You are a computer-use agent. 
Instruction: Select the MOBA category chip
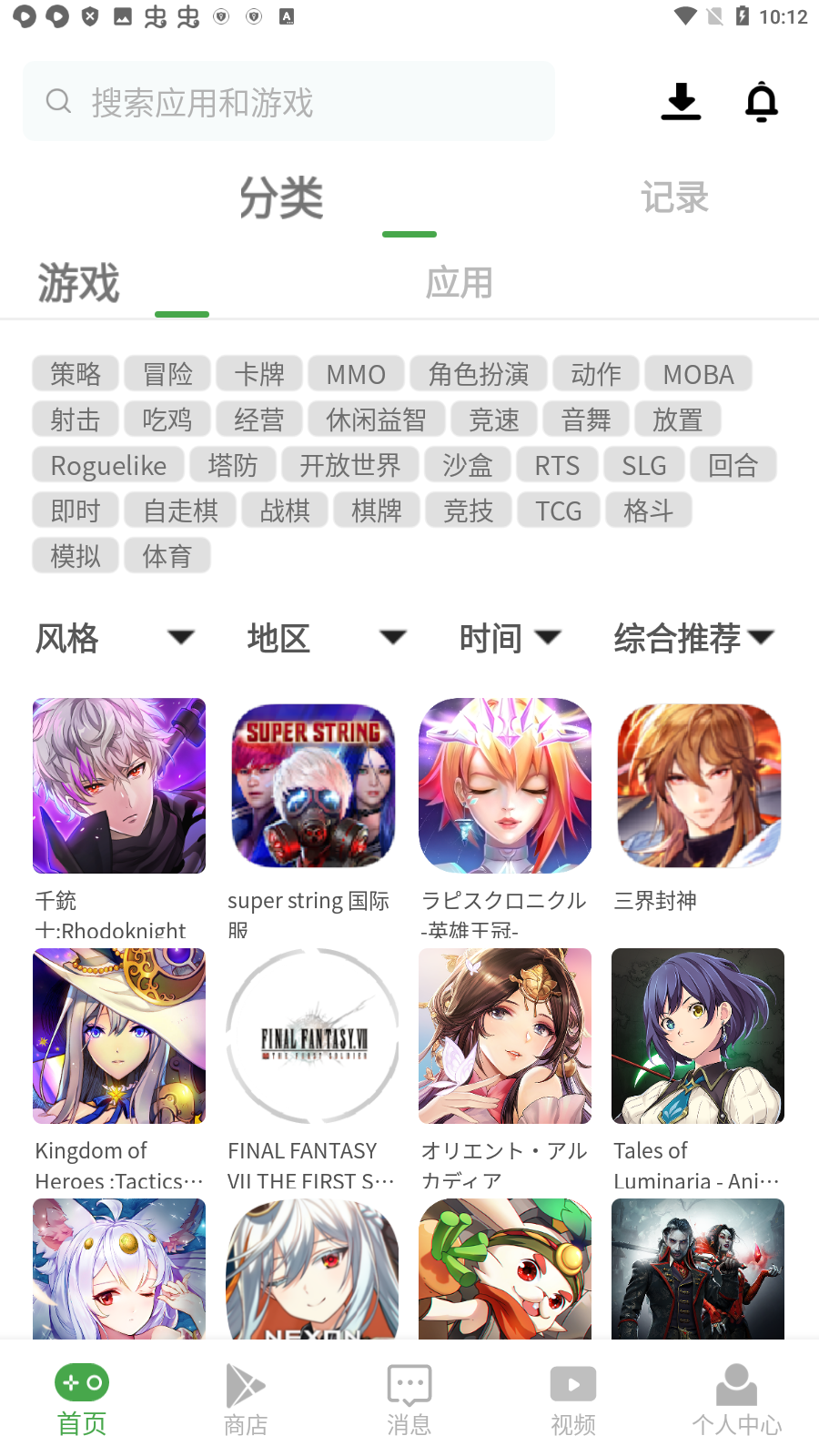[x=698, y=374]
